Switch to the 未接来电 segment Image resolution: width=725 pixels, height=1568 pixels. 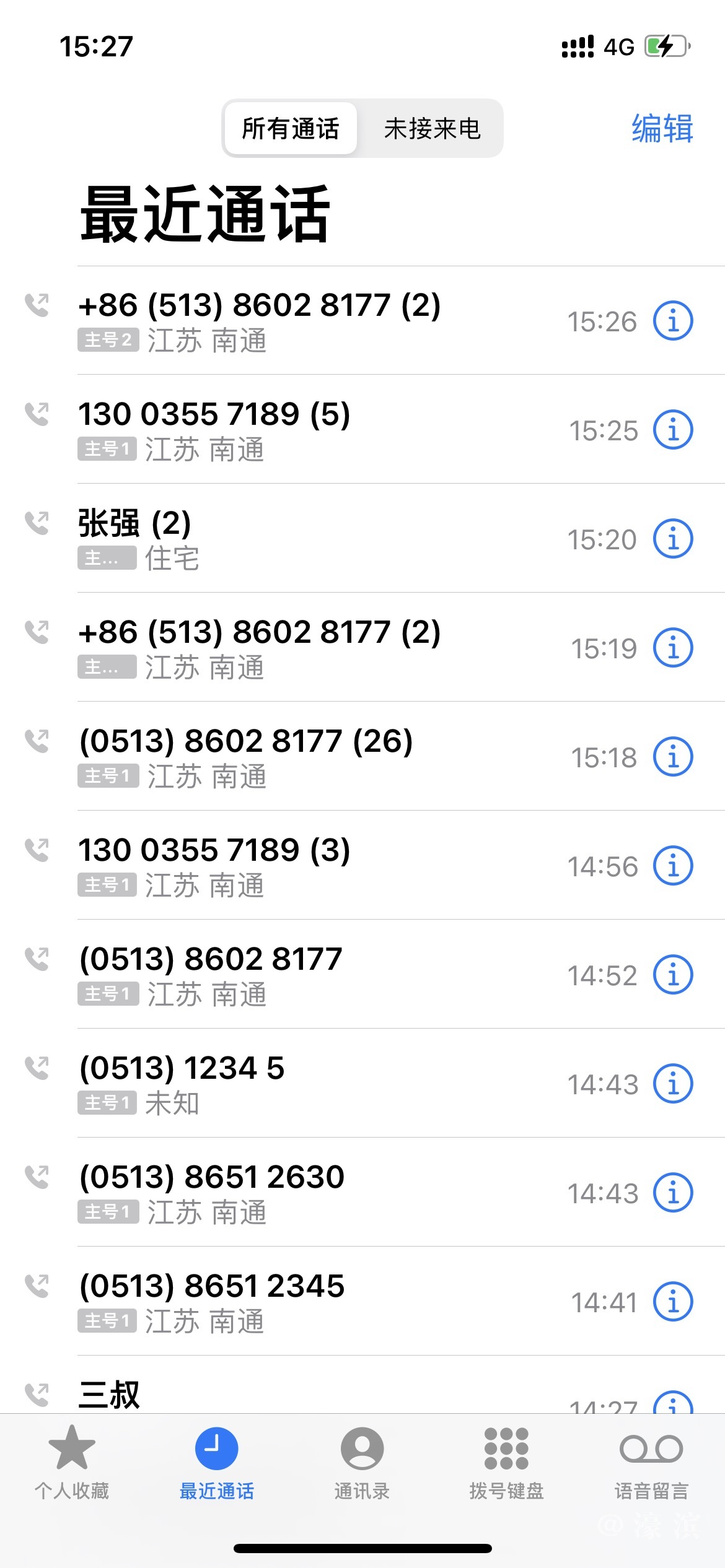pyautogui.click(x=432, y=129)
